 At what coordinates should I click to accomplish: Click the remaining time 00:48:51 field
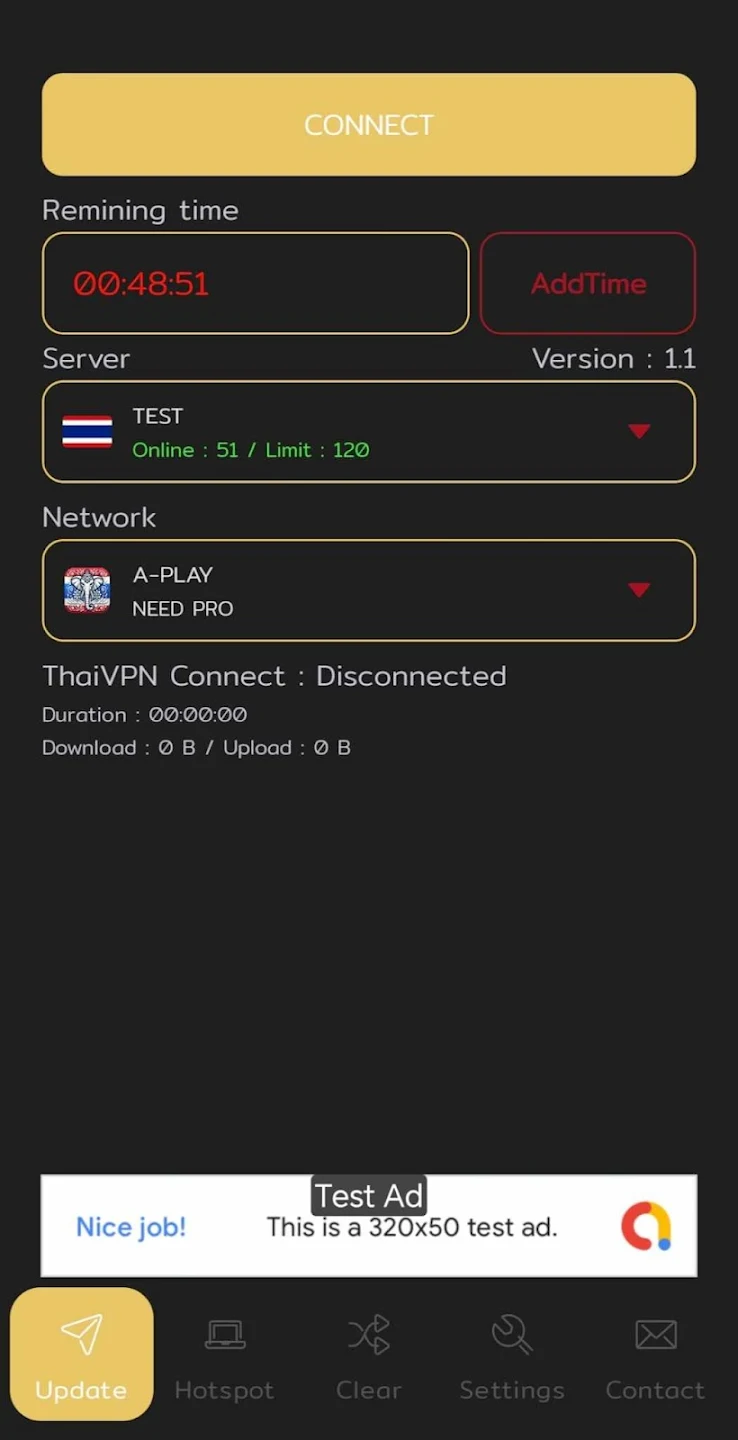(x=254, y=283)
